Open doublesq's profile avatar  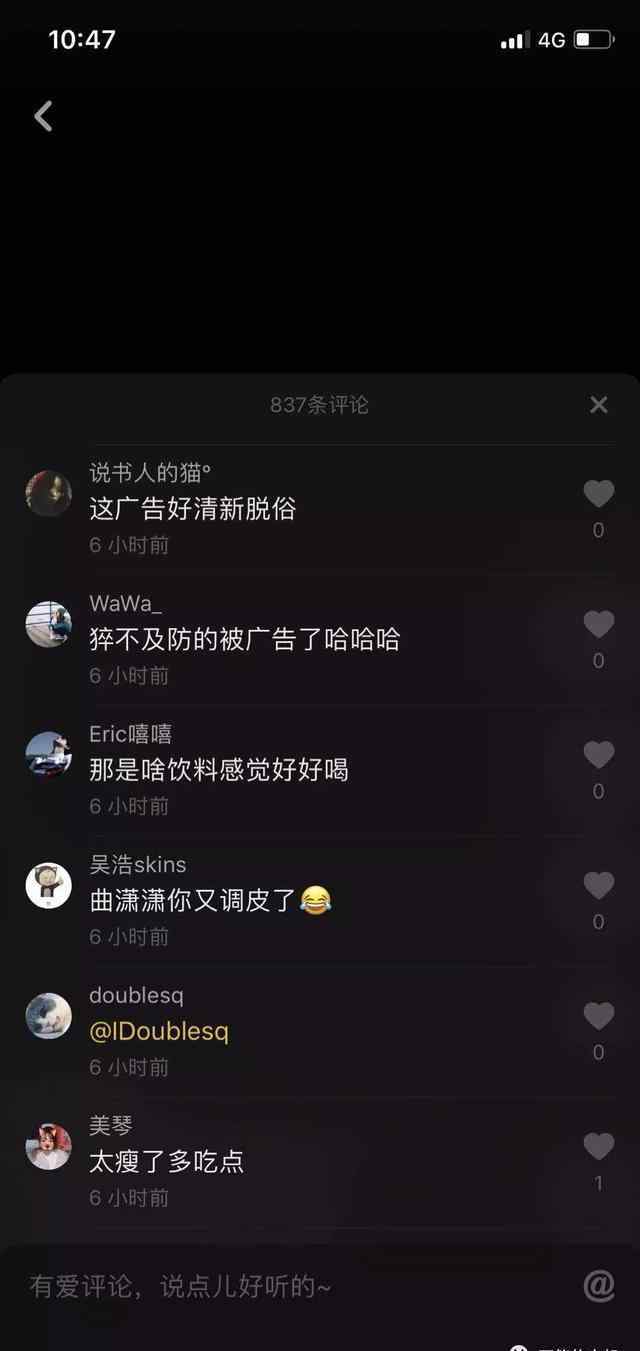coord(48,1016)
